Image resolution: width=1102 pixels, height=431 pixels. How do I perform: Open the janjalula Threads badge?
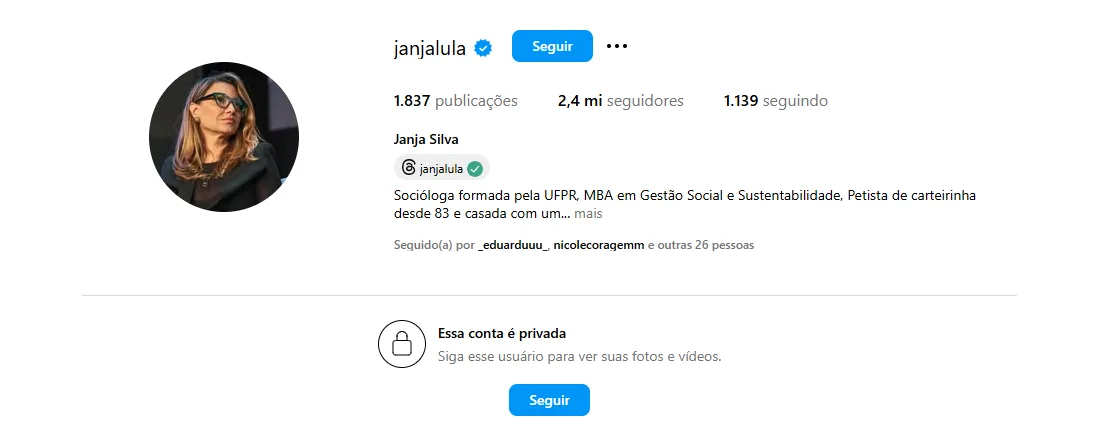click(441, 168)
